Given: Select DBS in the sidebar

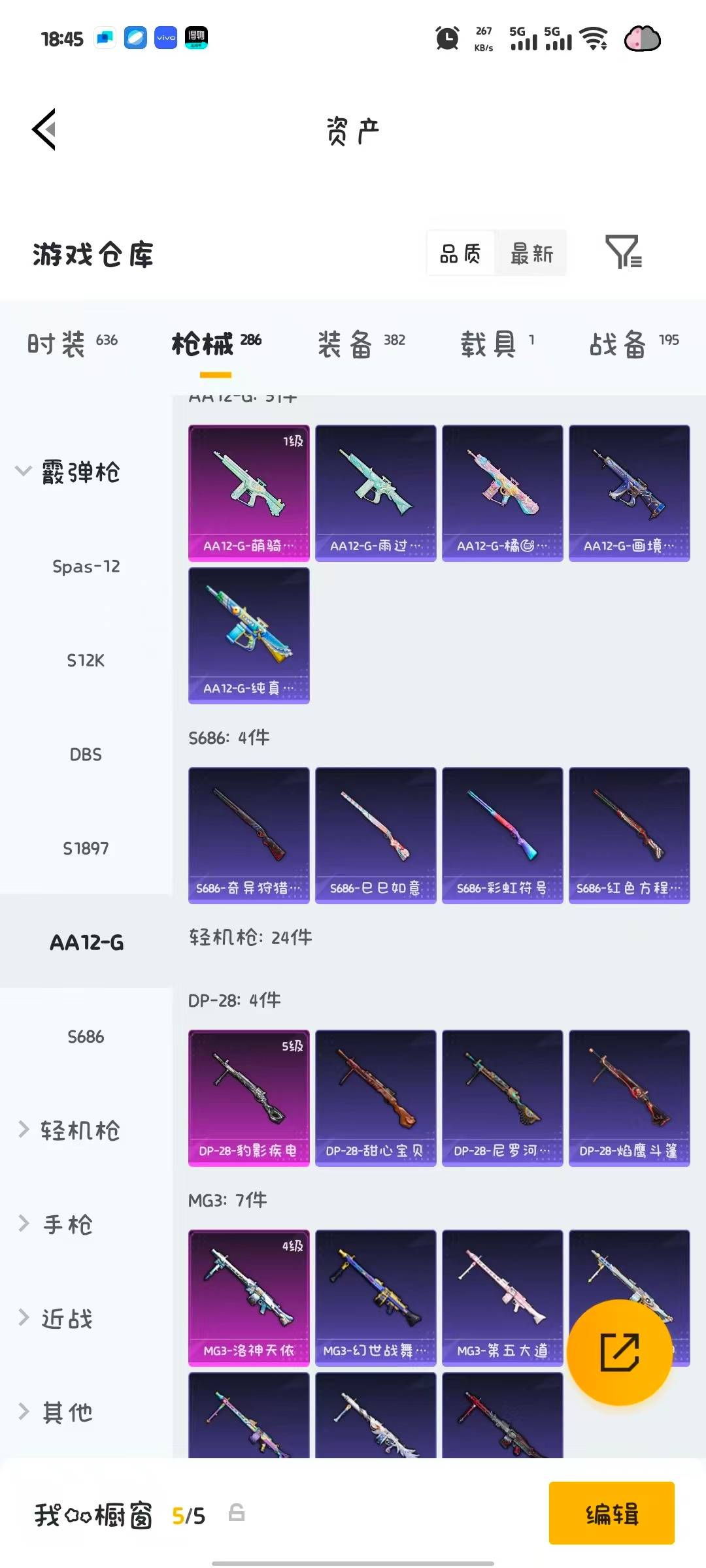Looking at the screenshot, I should point(86,755).
